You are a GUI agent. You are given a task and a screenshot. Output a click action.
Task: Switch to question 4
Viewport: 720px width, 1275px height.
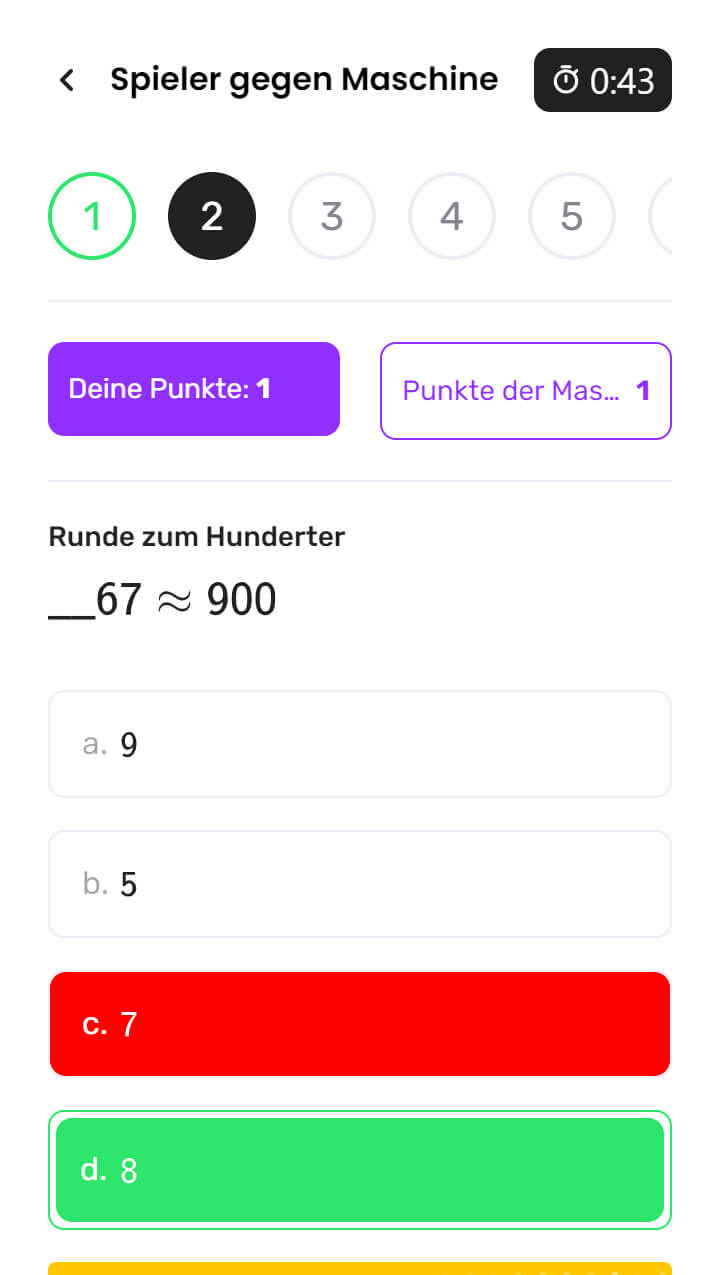click(452, 216)
